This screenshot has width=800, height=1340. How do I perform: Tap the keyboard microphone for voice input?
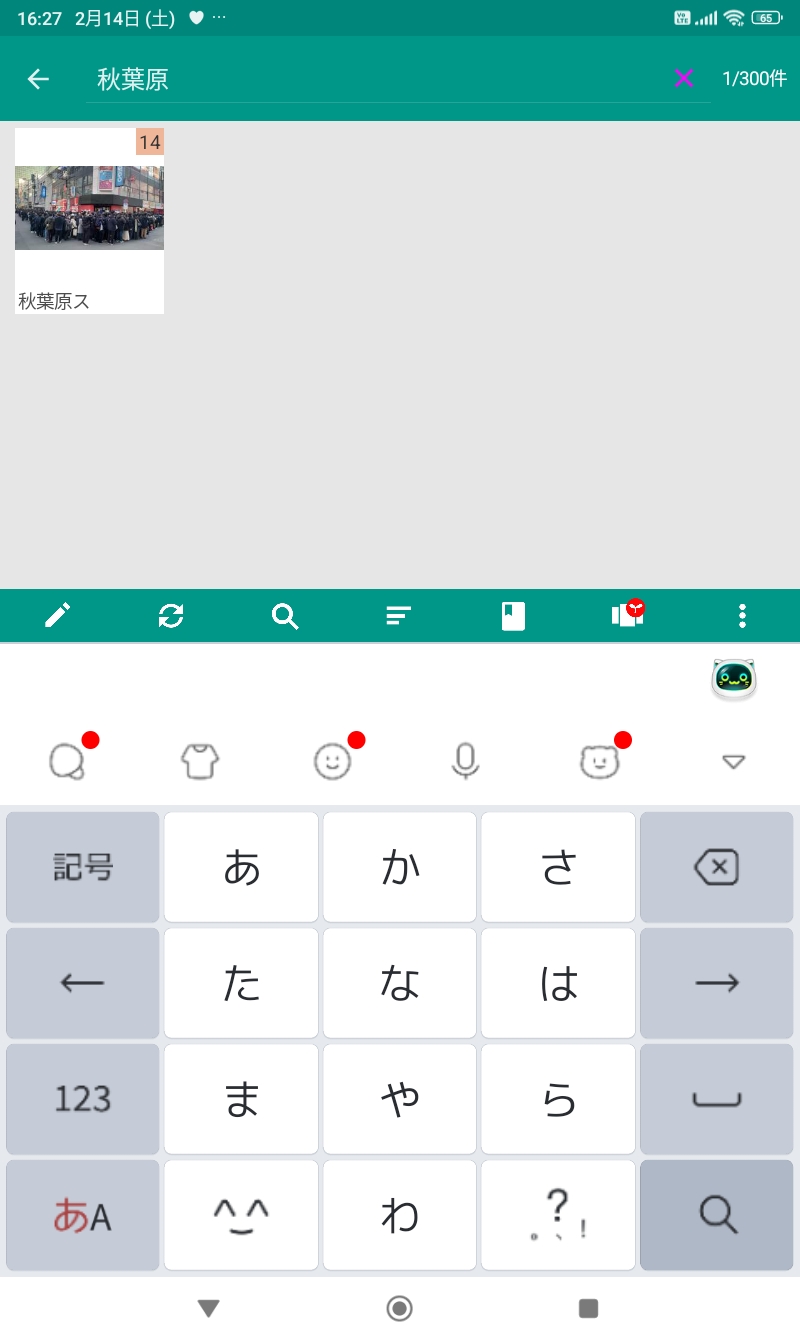(x=465, y=762)
